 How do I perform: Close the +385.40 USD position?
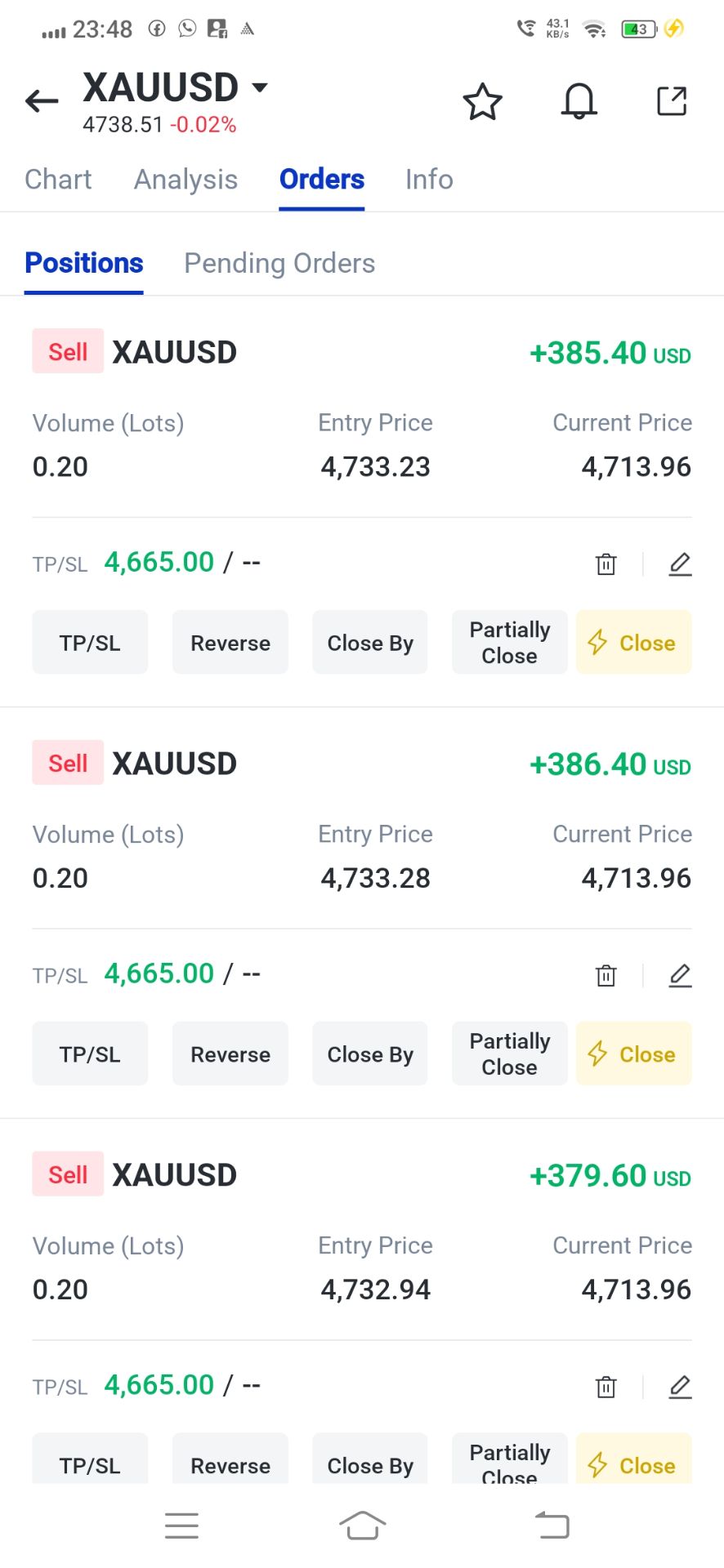(634, 643)
